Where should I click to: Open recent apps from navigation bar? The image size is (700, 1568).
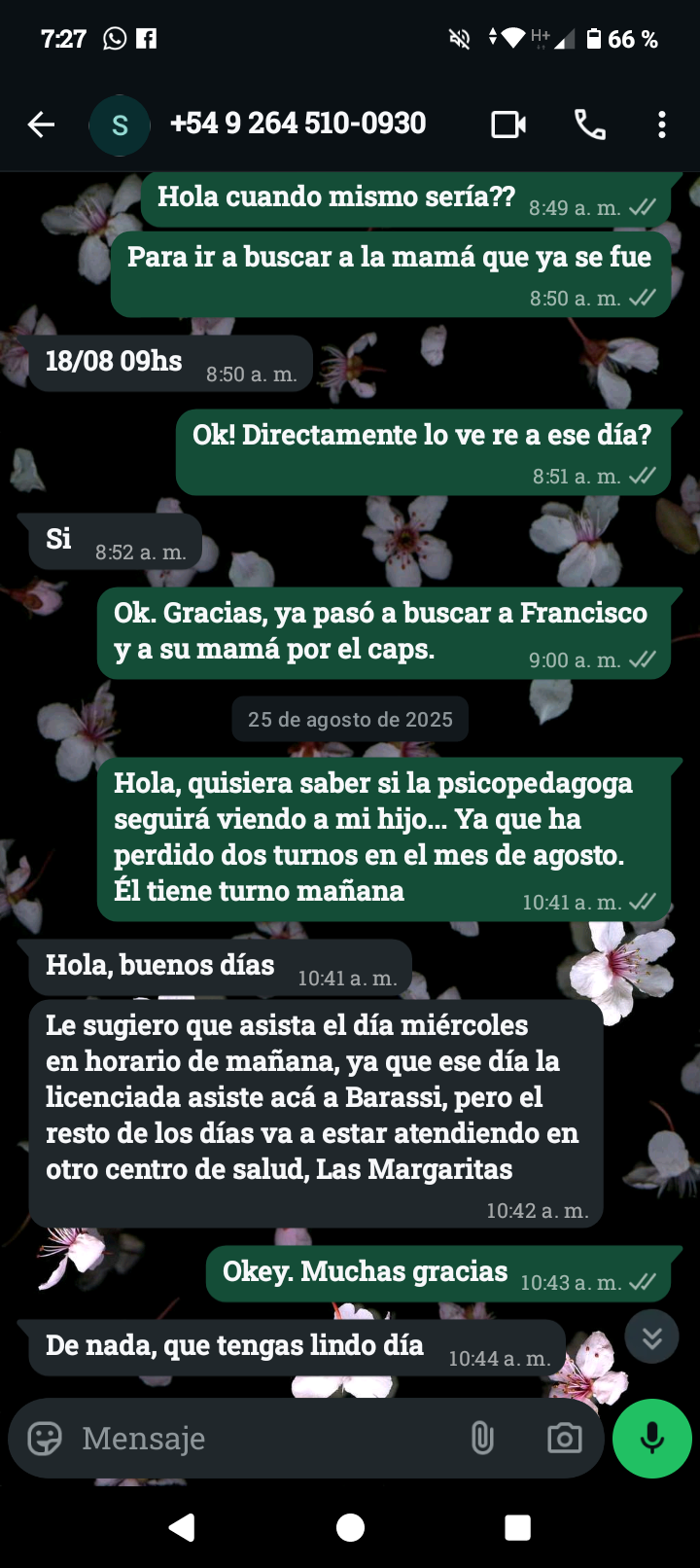[517, 1527]
